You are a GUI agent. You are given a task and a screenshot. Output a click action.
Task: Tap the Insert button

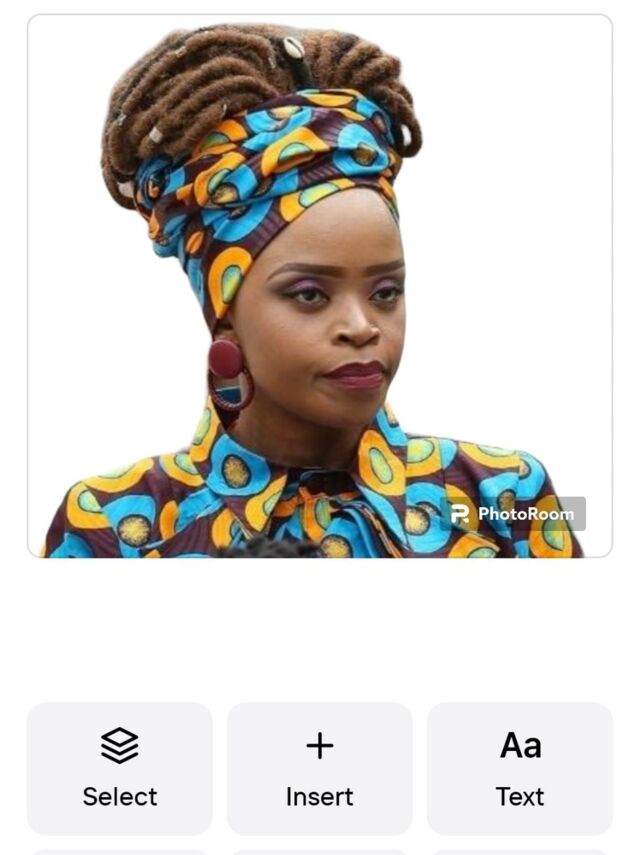(319, 768)
